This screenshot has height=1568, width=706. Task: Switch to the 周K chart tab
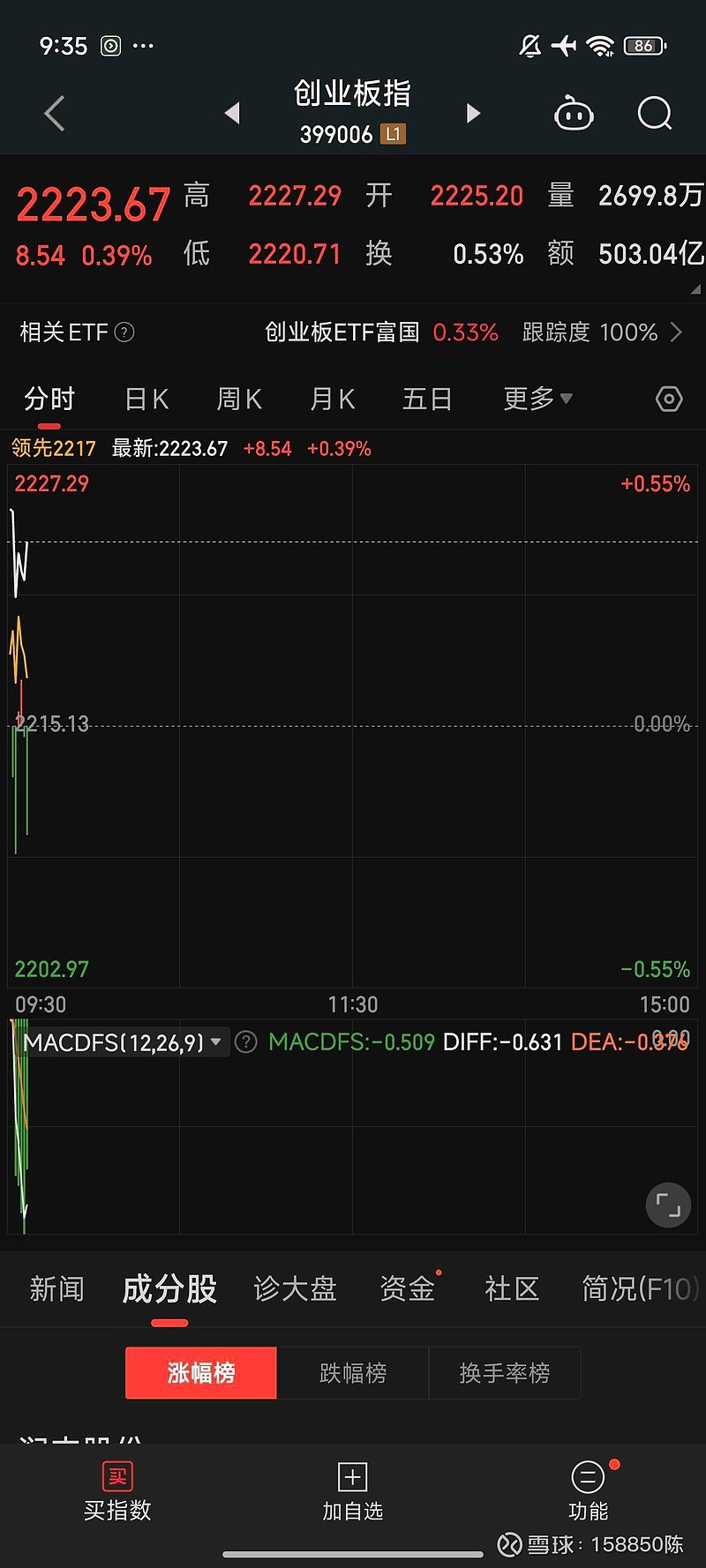coord(239,399)
